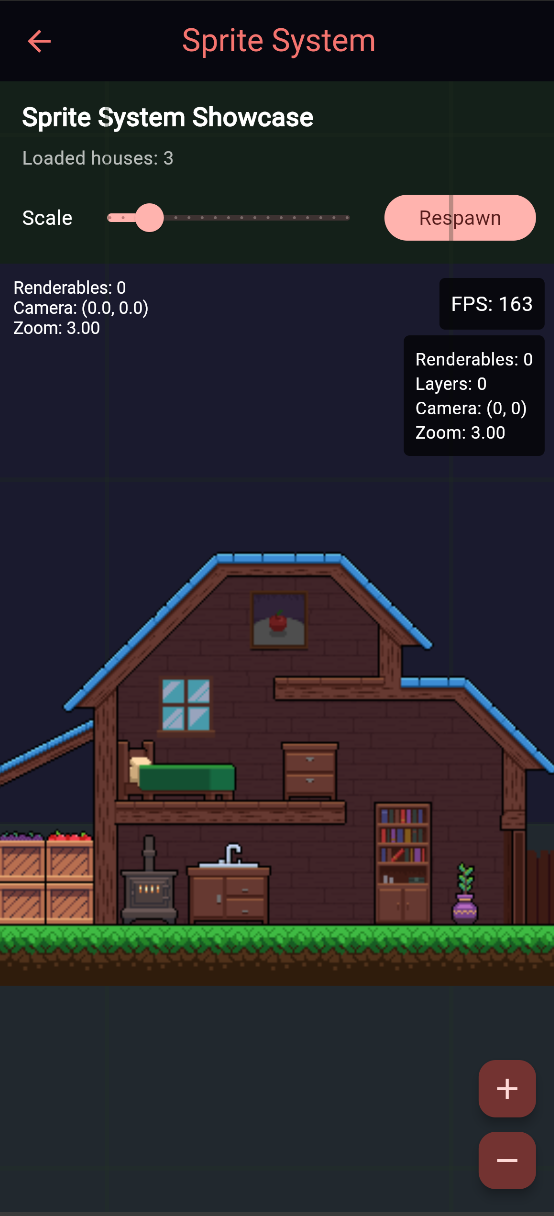The height and width of the screenshot is (1216, 554).
Task: Zoom out with the minus button
Action: click(507, 1160)
